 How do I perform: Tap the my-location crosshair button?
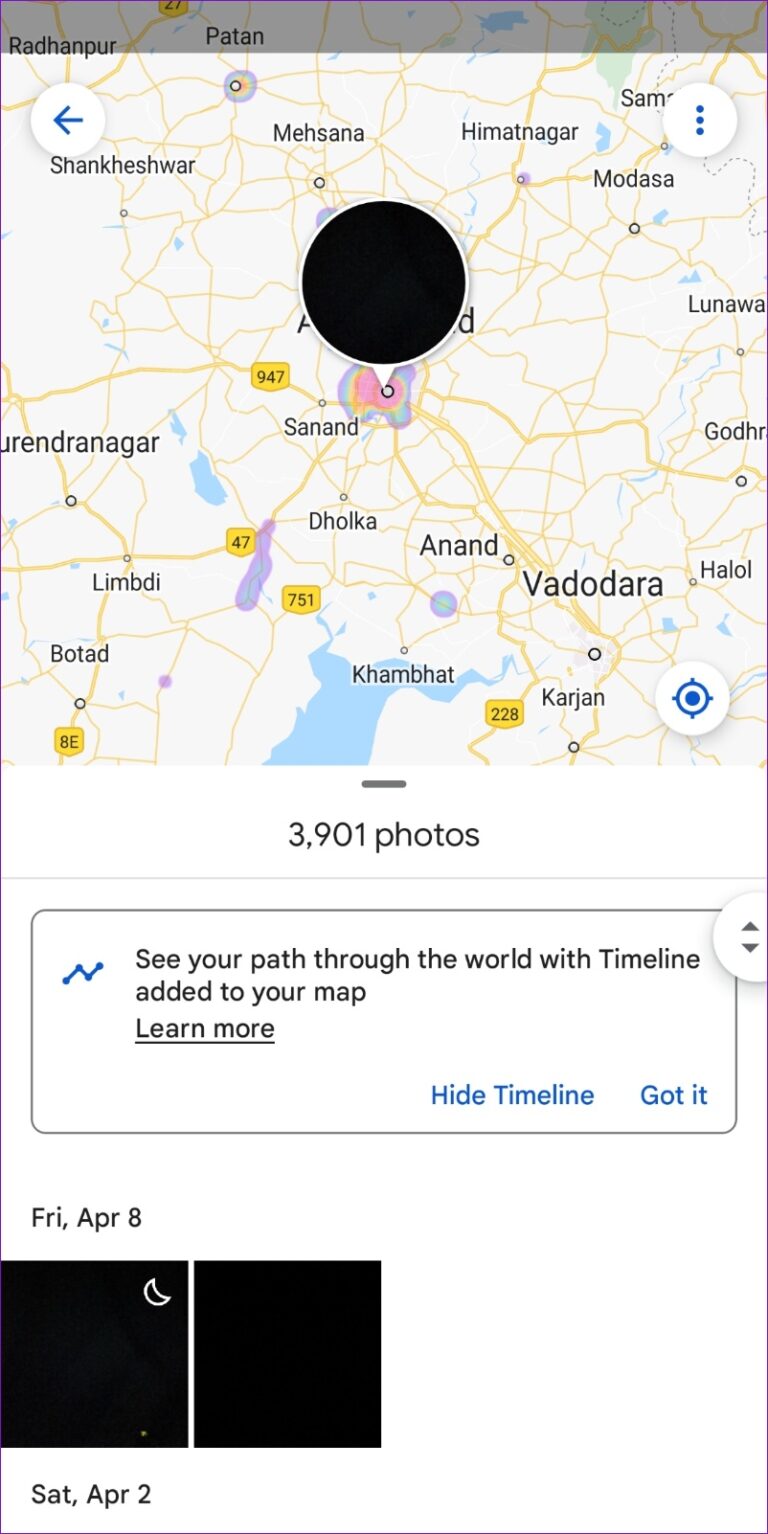[693, 698]
